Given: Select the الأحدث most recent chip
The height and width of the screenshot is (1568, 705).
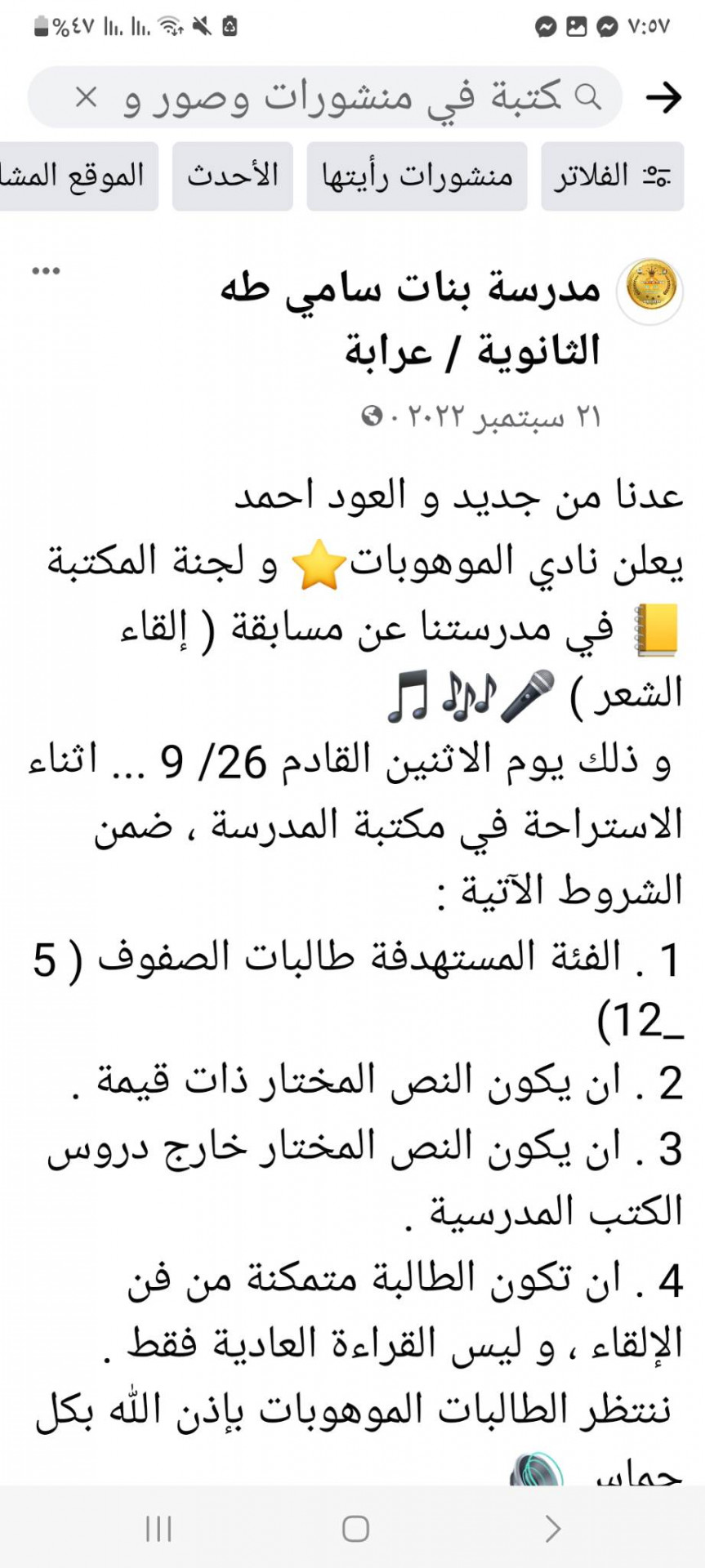Looking at the screenshot, I should (233, 176).
